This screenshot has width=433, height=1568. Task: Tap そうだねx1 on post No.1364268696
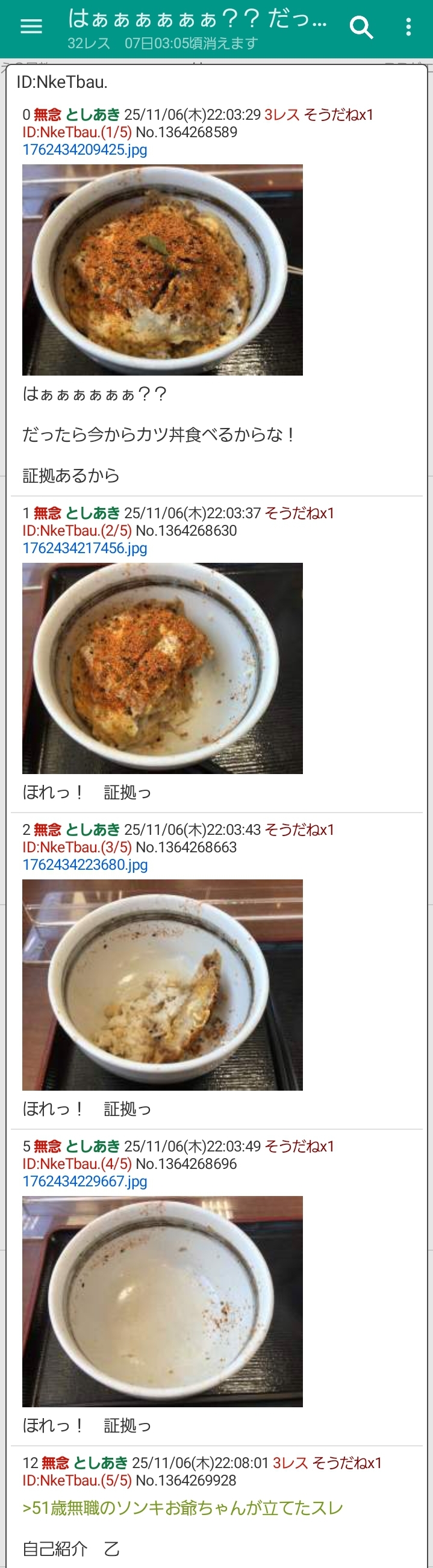point(299,1146)
